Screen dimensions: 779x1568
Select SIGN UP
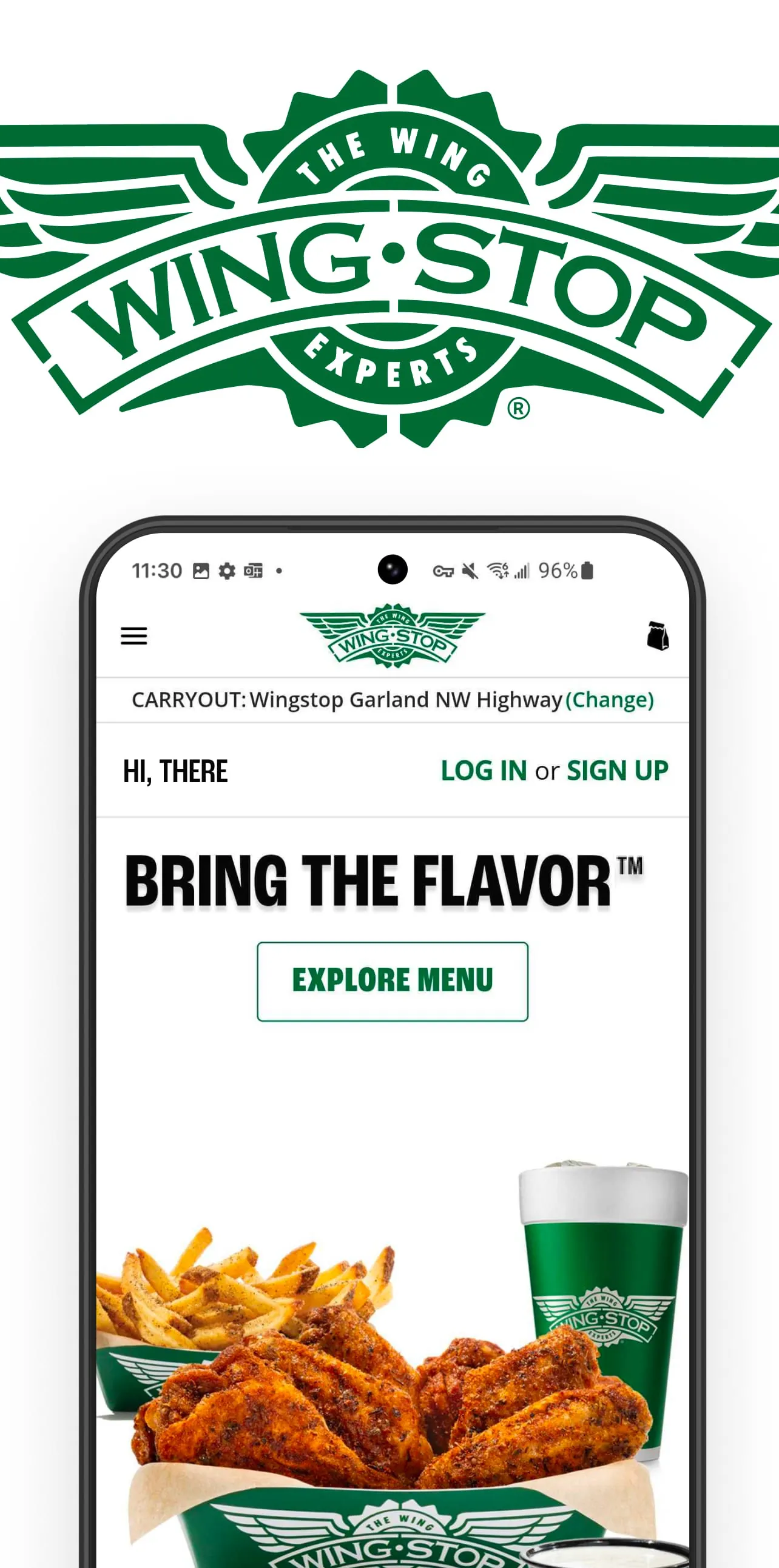point(618,771)
